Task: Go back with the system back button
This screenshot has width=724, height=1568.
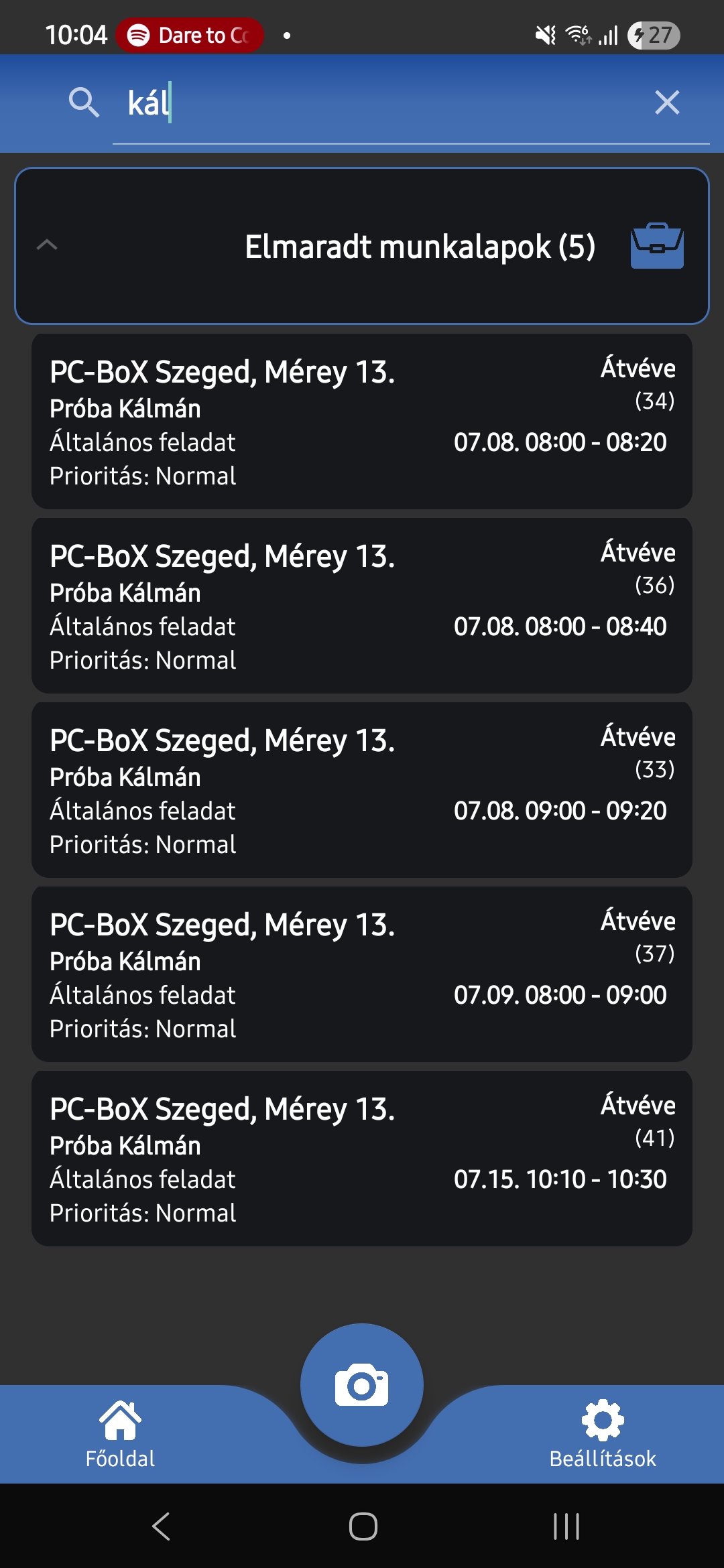Action: (161, 1526)
